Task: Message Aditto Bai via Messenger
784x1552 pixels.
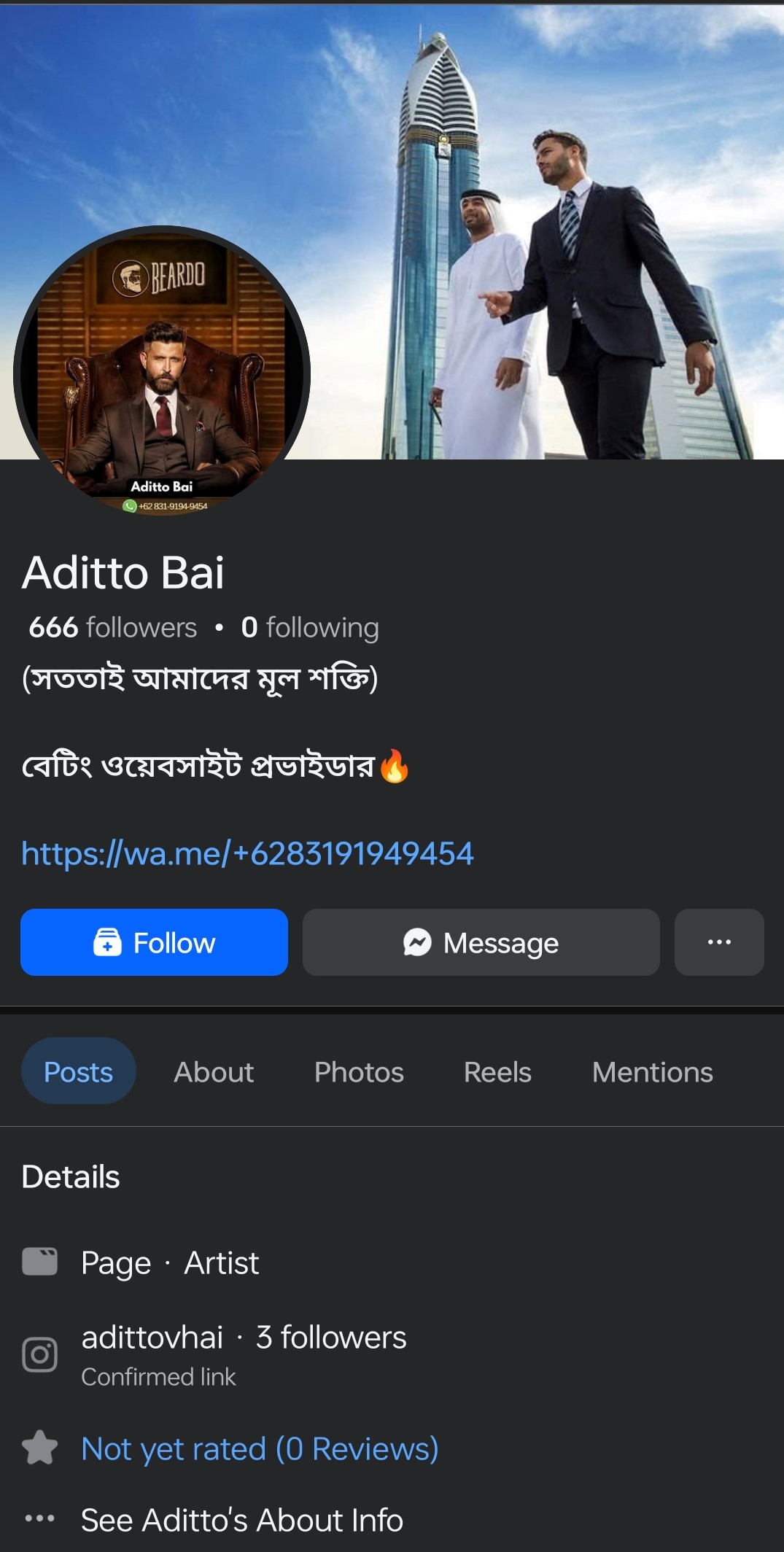Action: tap(481, 942)
